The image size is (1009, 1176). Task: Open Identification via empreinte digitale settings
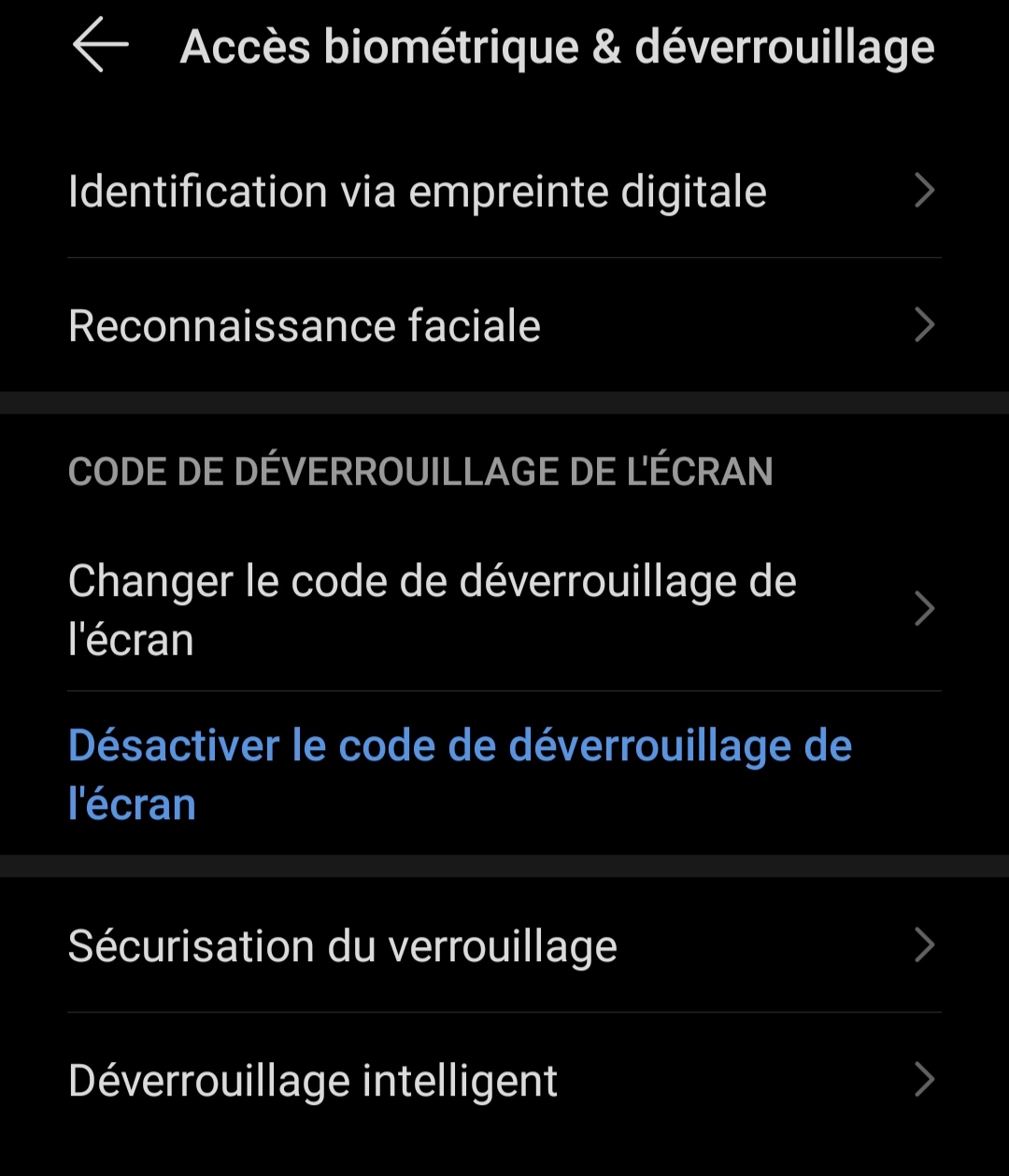pos(417,191)
